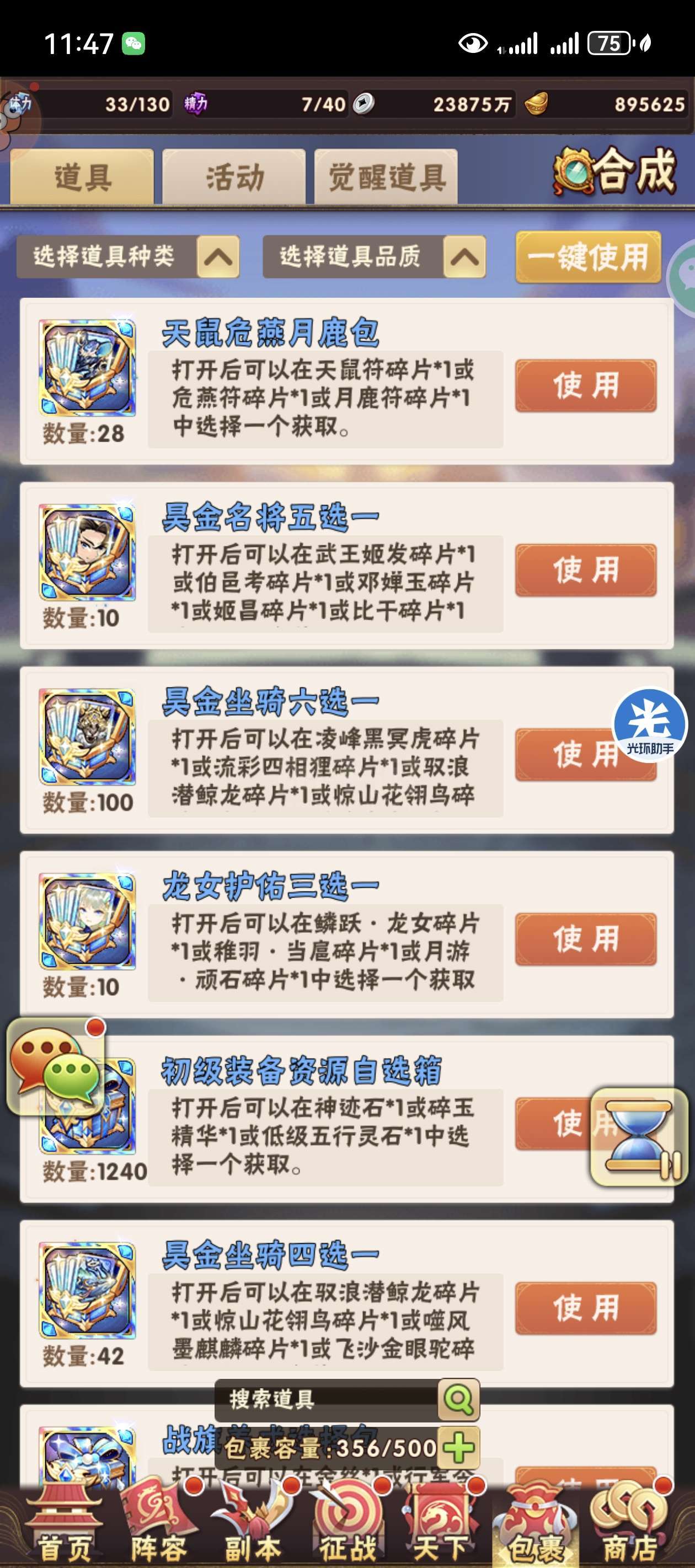Open the 副本 dungeon tab
This screenshot has height=1568, width=695.
[252, 1524]
